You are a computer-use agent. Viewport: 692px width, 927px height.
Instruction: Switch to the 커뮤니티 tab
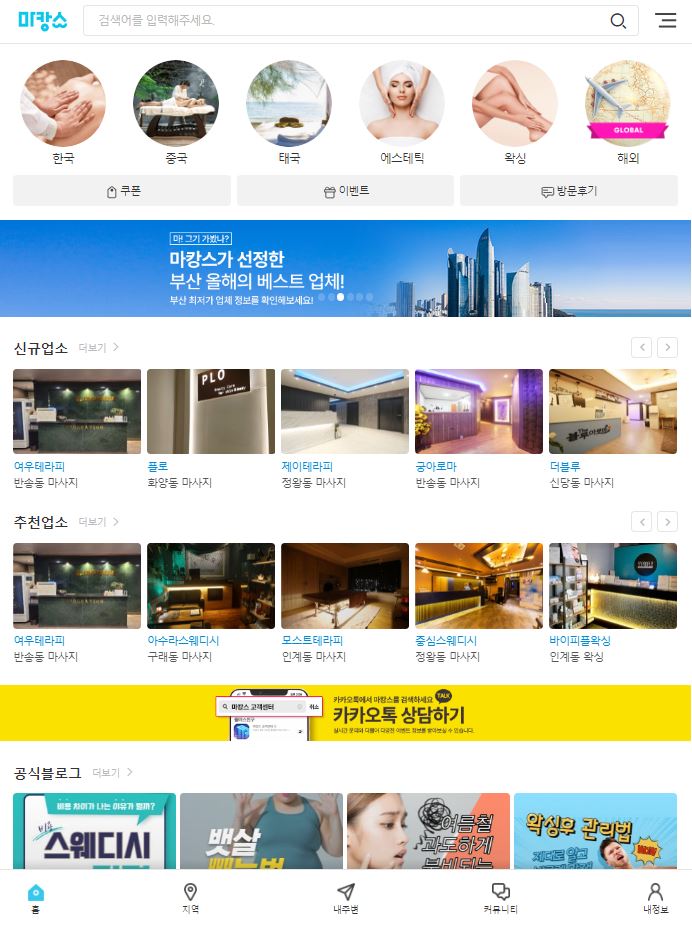pyautogui.click(x=500, y=898)
